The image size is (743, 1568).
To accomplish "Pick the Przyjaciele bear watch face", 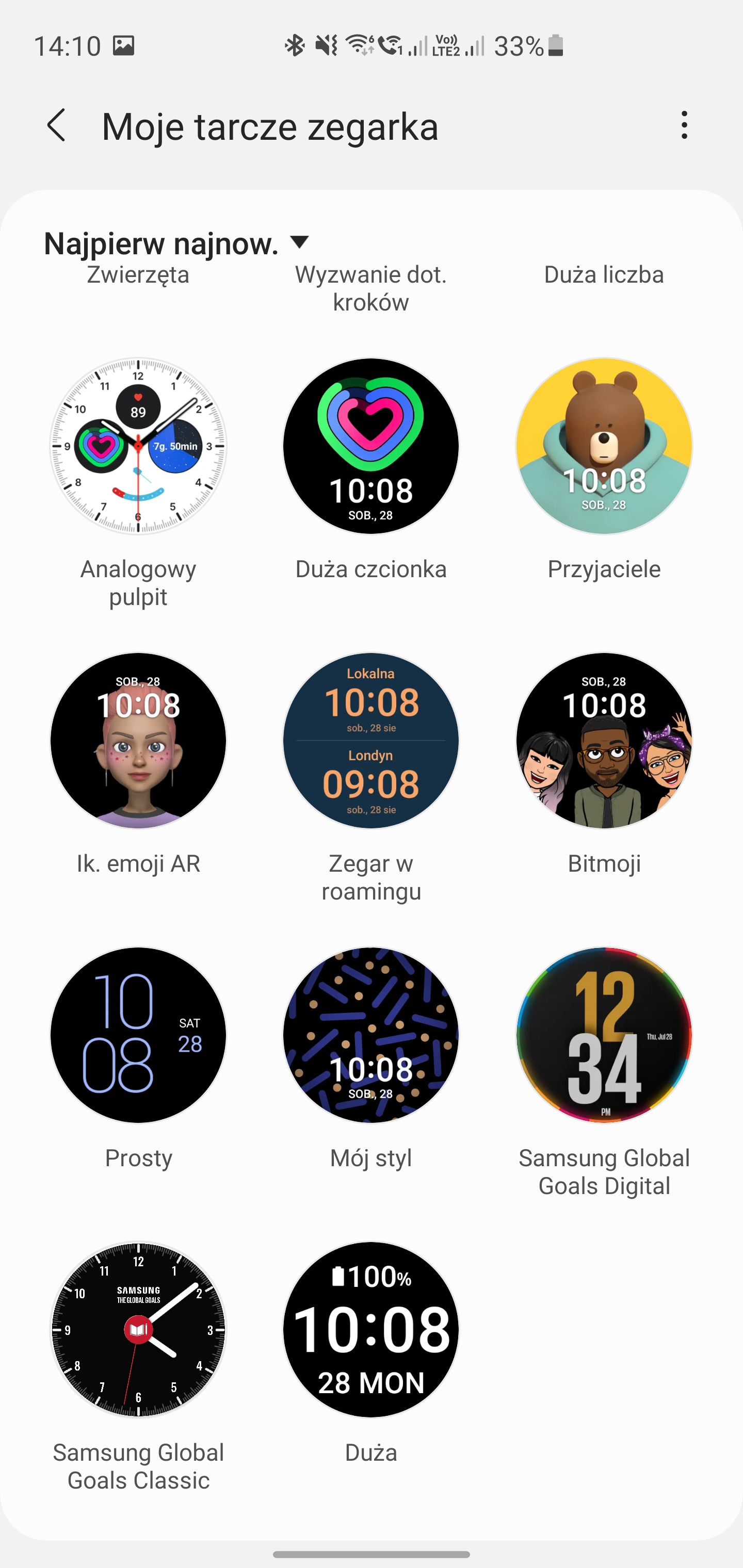I will click(604, 446).
